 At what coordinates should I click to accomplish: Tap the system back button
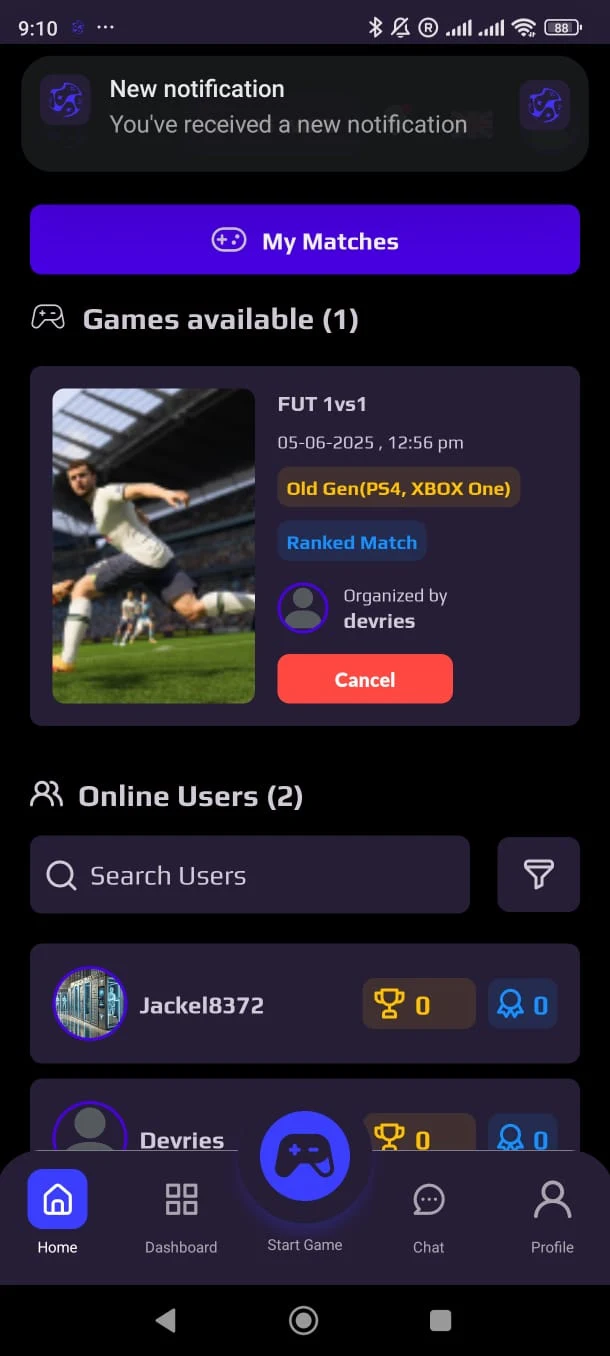click(x=166, y=1320)
